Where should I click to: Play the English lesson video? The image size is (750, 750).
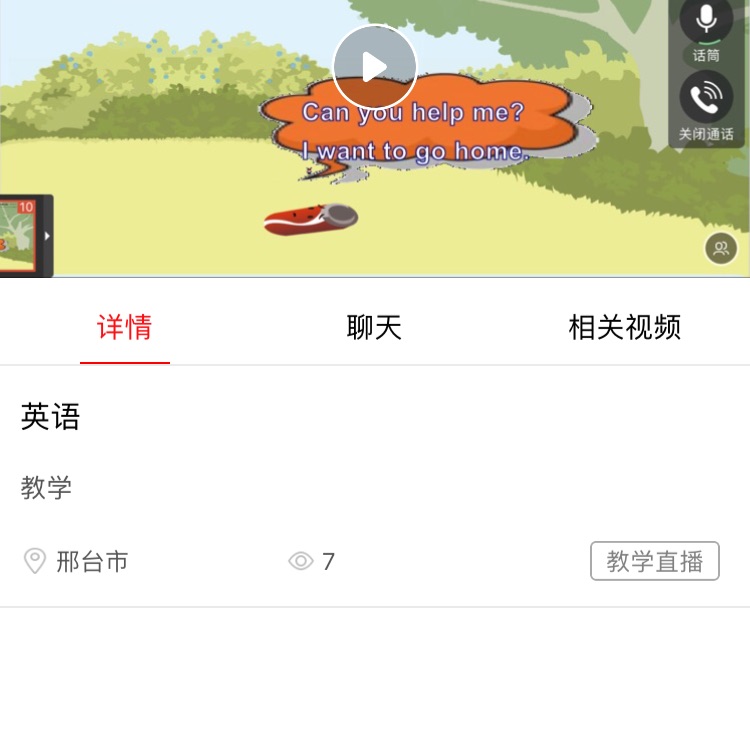click(x=375, y=67)
